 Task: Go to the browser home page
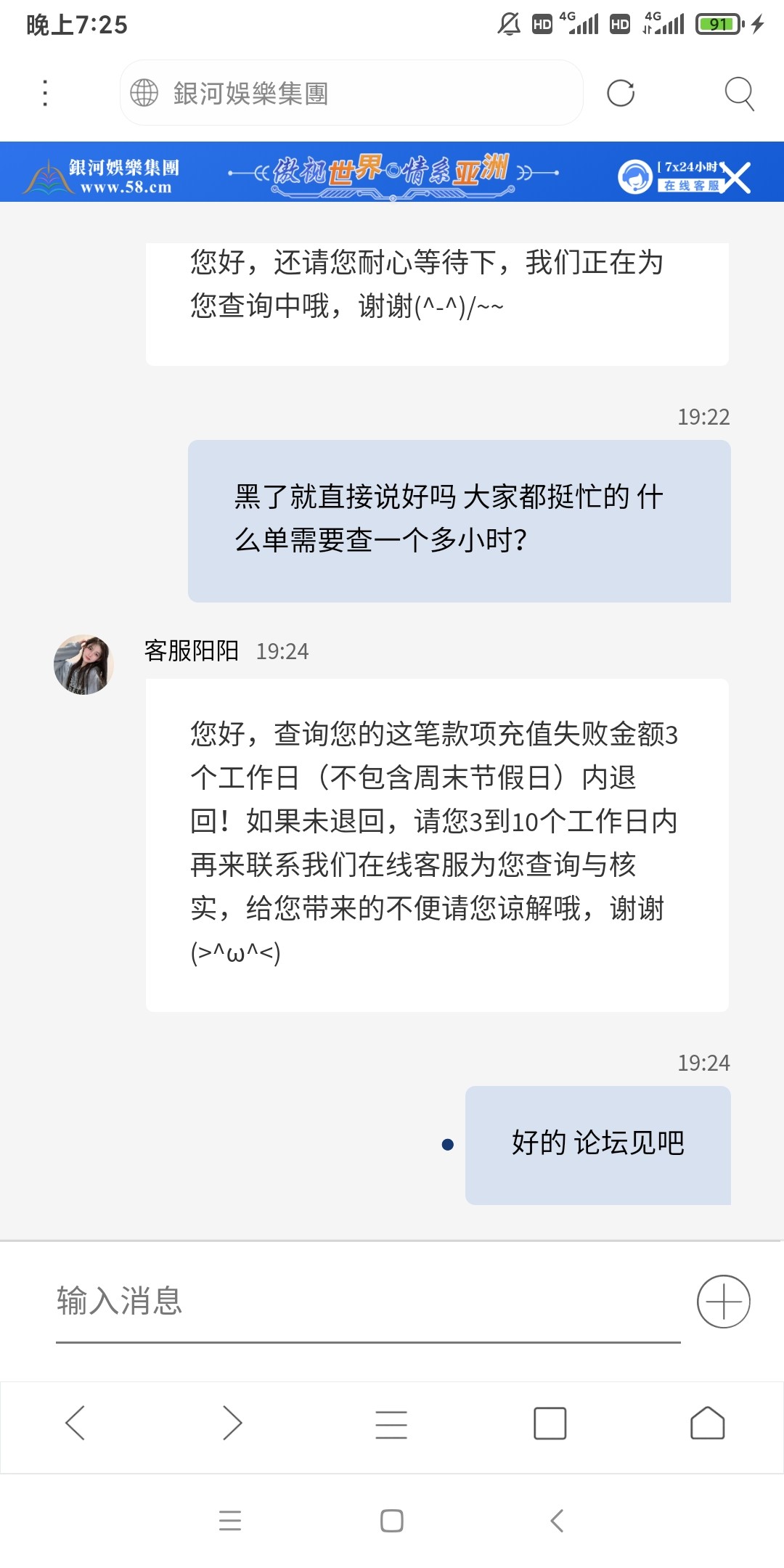pyautogui.click(x=707, y=1423)
